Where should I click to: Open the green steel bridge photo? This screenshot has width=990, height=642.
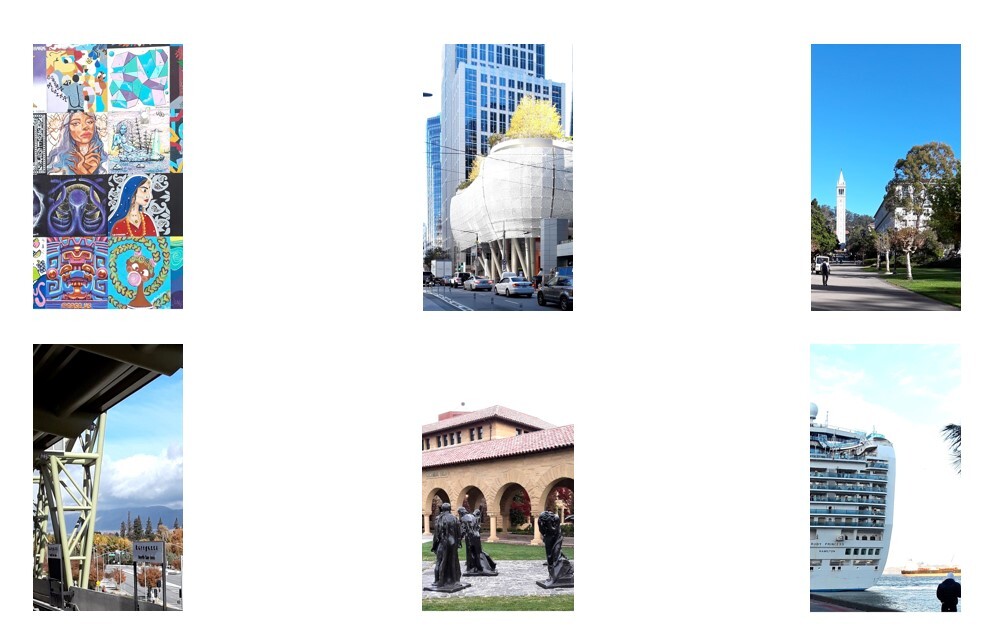108,477
